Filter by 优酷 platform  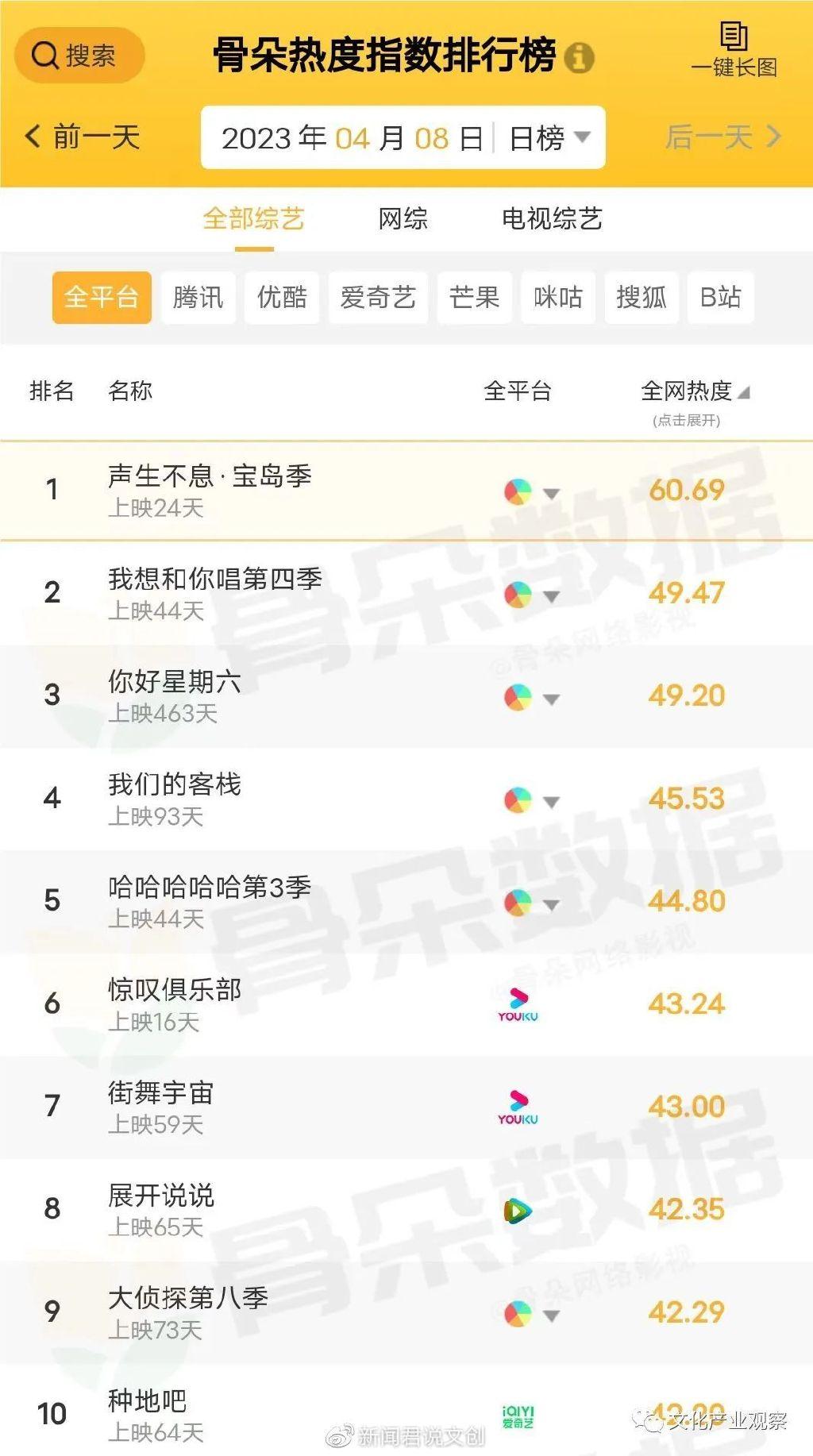pyautogui.click(x=282, y=298)
